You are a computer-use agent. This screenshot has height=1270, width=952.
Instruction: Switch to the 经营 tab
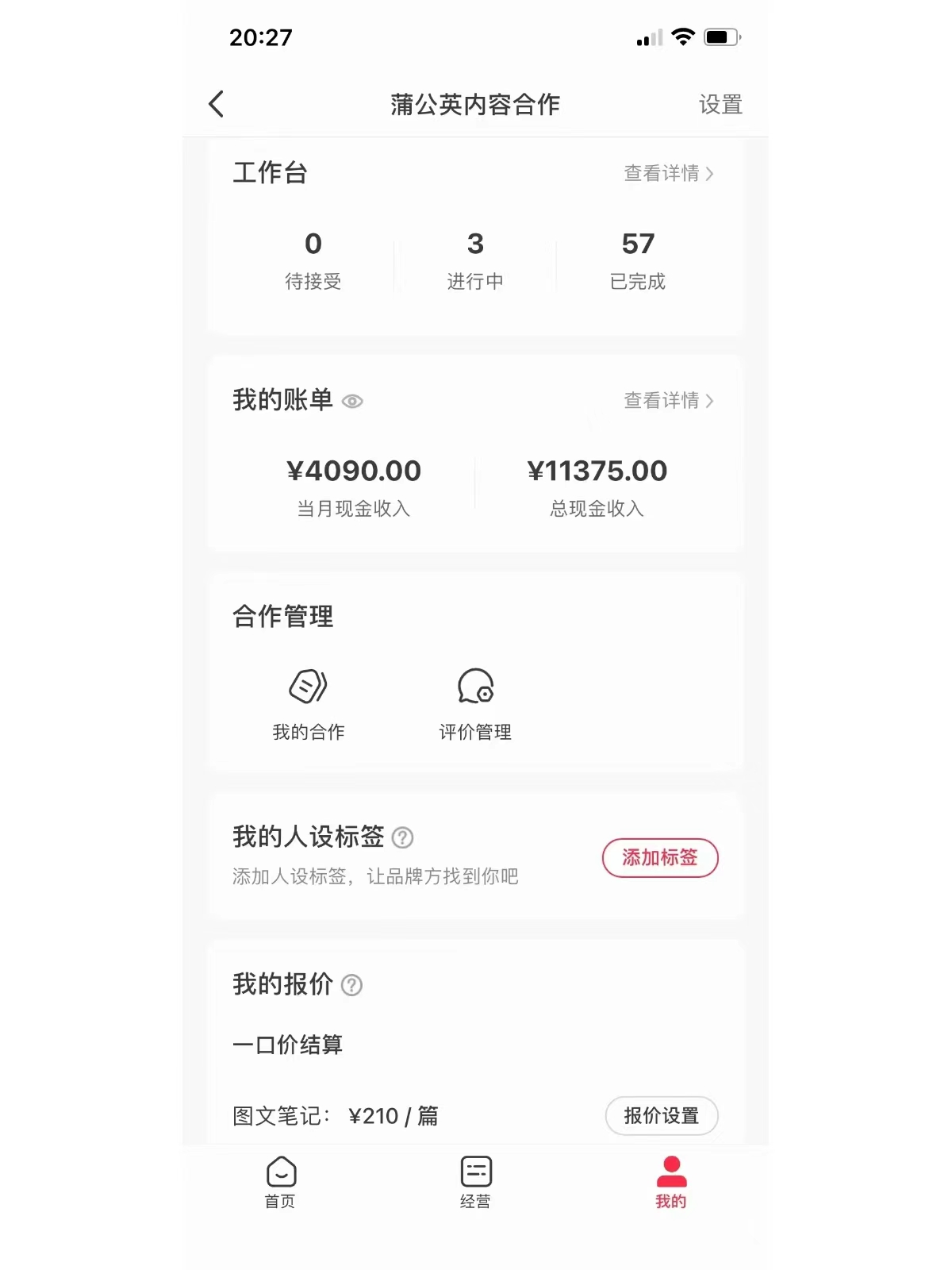[476, 1182]
